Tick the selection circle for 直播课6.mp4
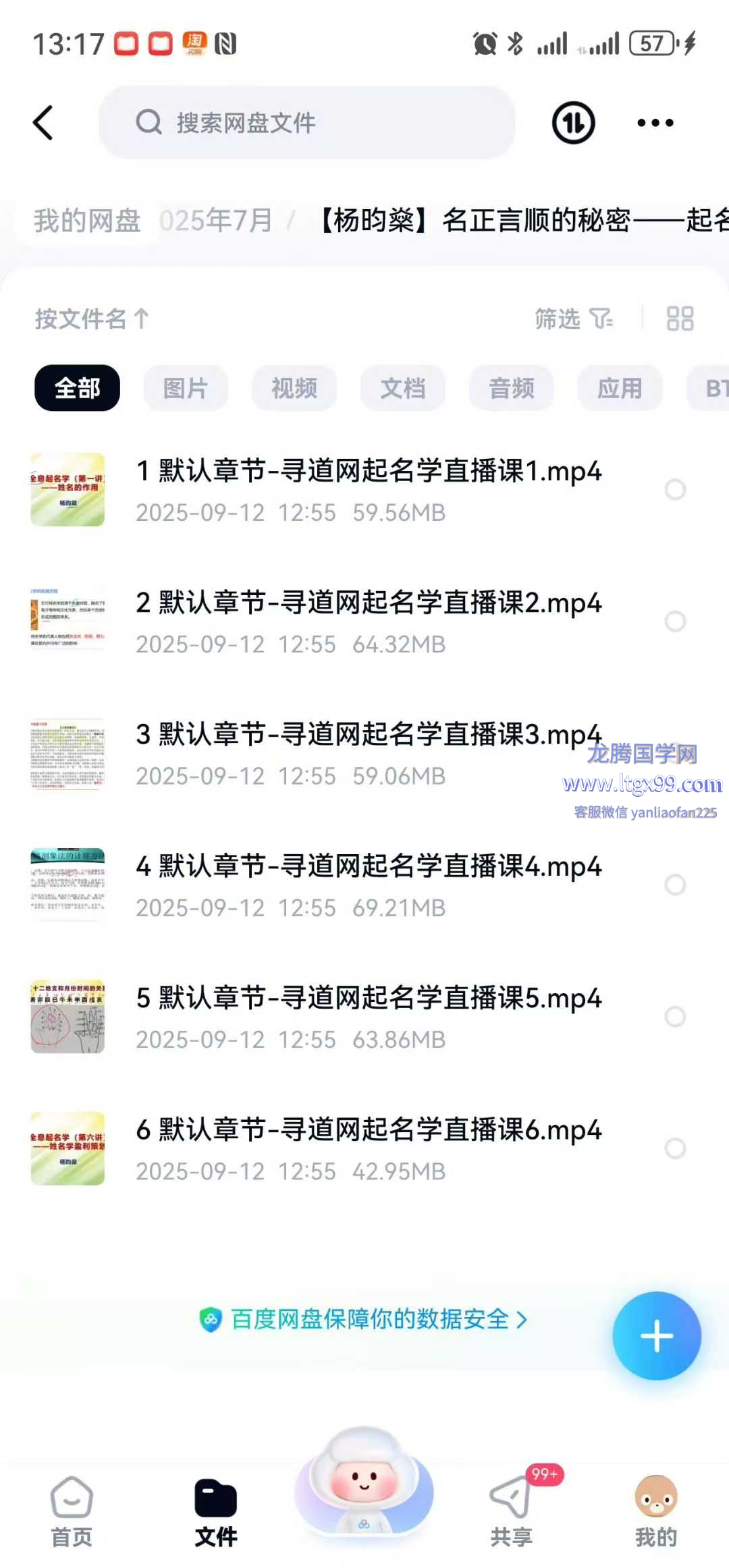The width and height of the screenshot is (729, 1568). 675,1148
